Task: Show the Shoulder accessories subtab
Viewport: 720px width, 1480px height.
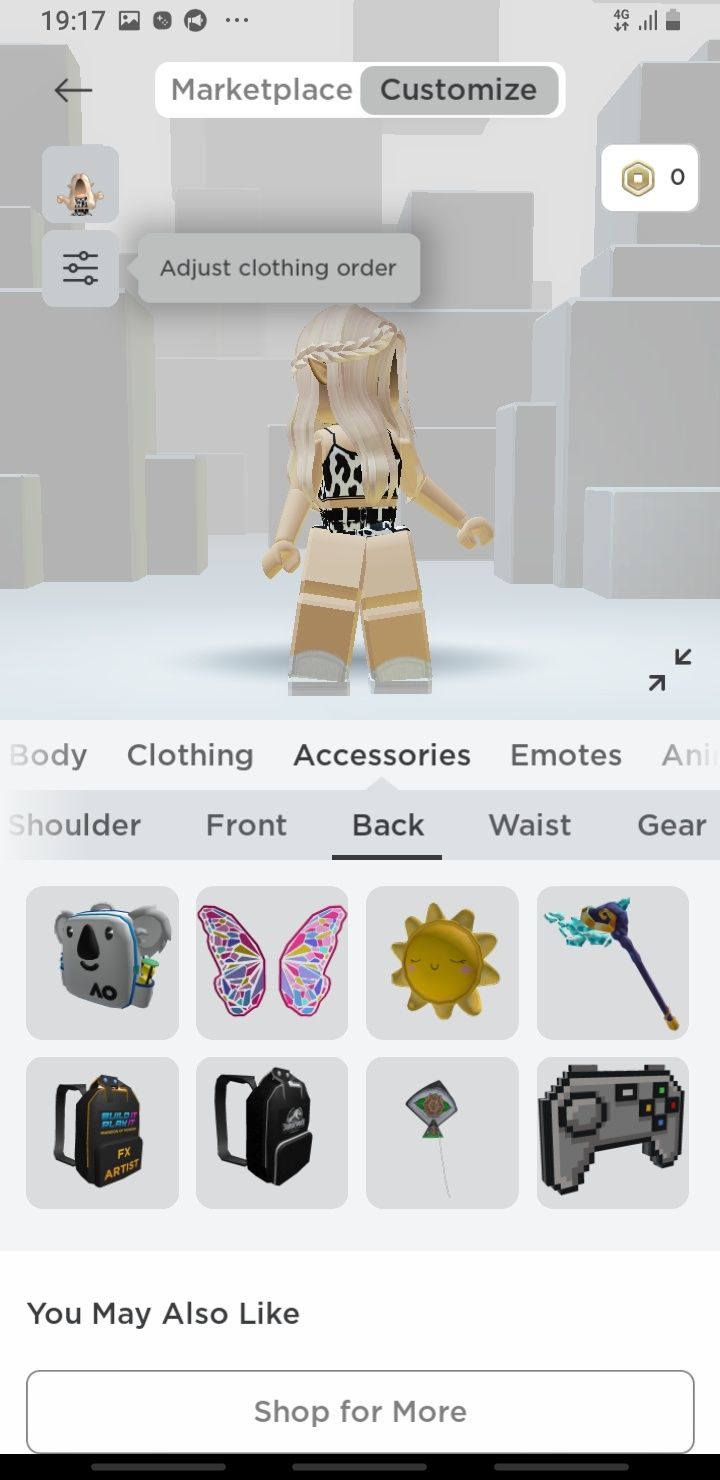Action: click(x=75, y=825)
